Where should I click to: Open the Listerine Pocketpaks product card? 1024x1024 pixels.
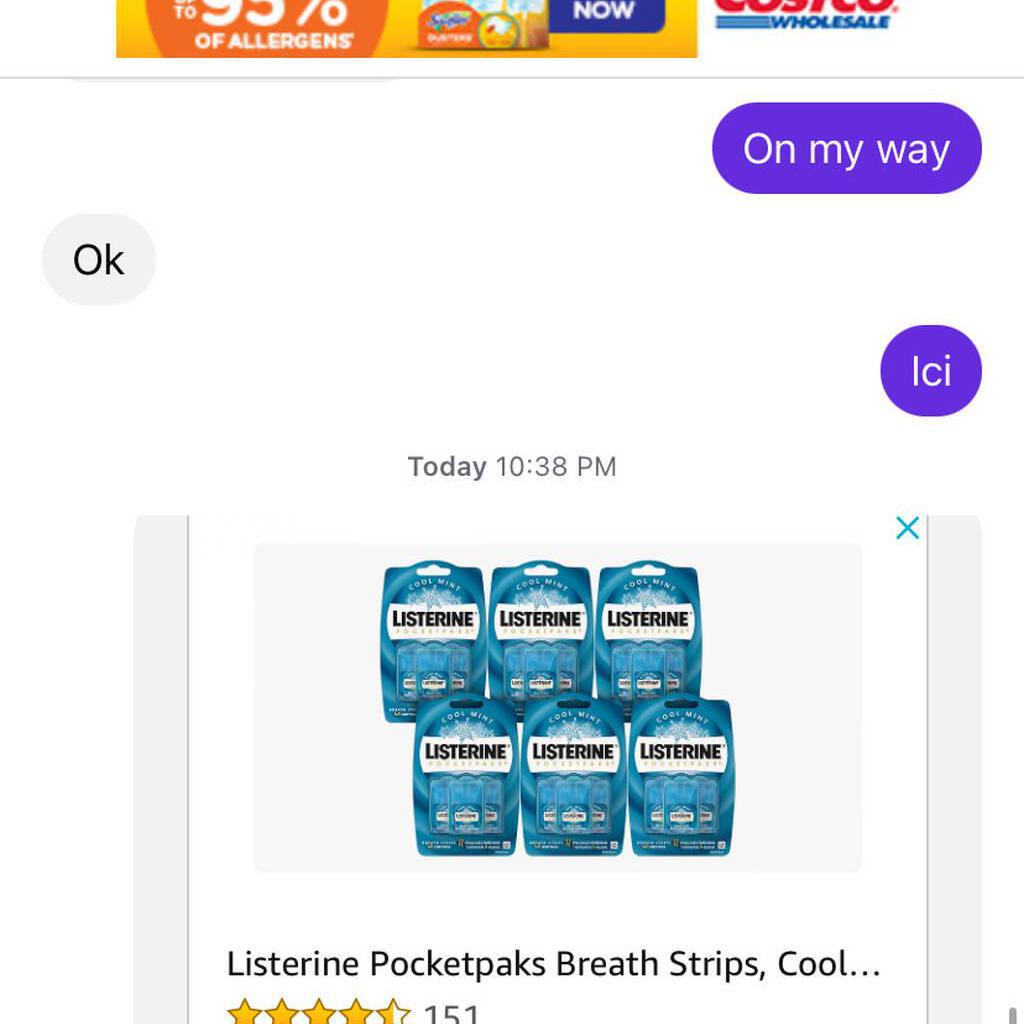pos(557,708)
